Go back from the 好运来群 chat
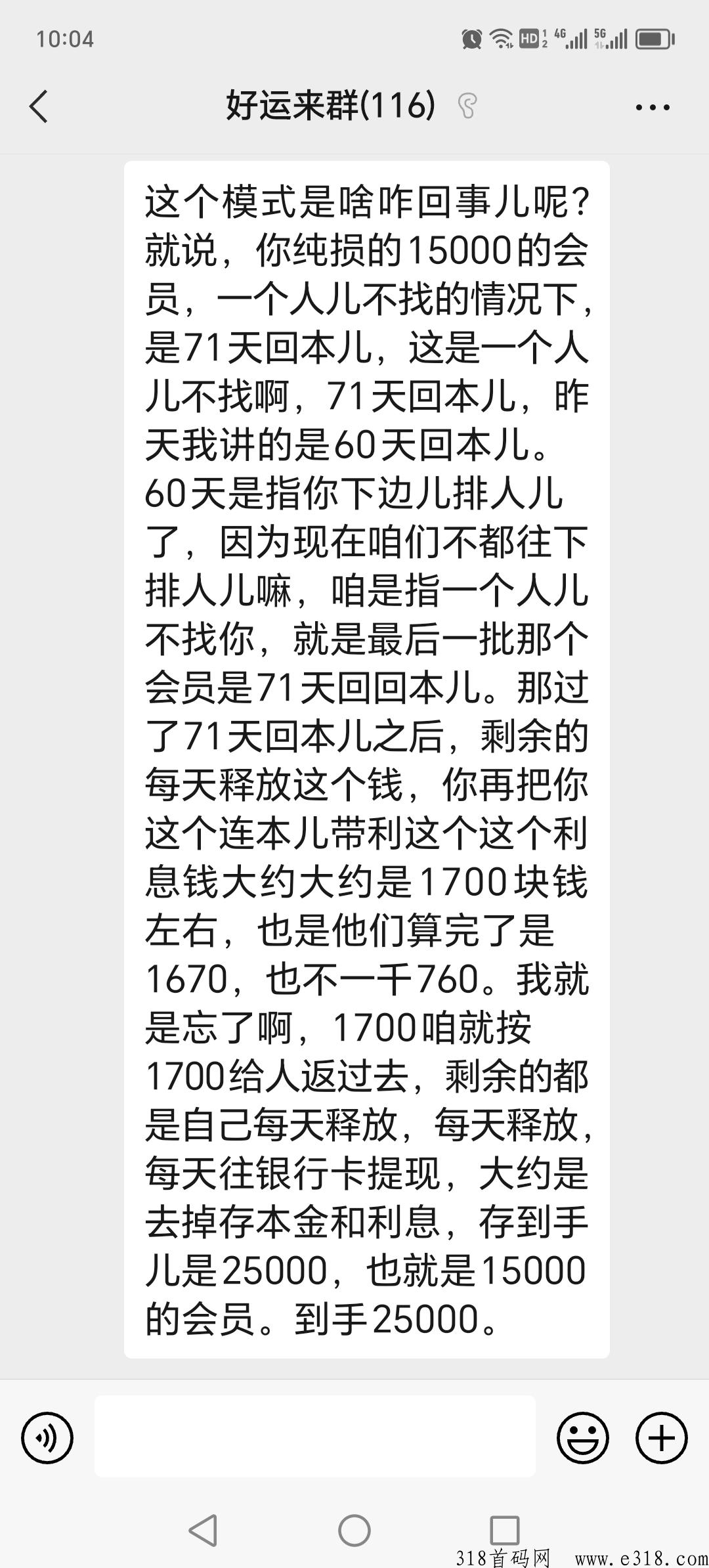This screenshot has height=1568, width=709. coord(39,106)
